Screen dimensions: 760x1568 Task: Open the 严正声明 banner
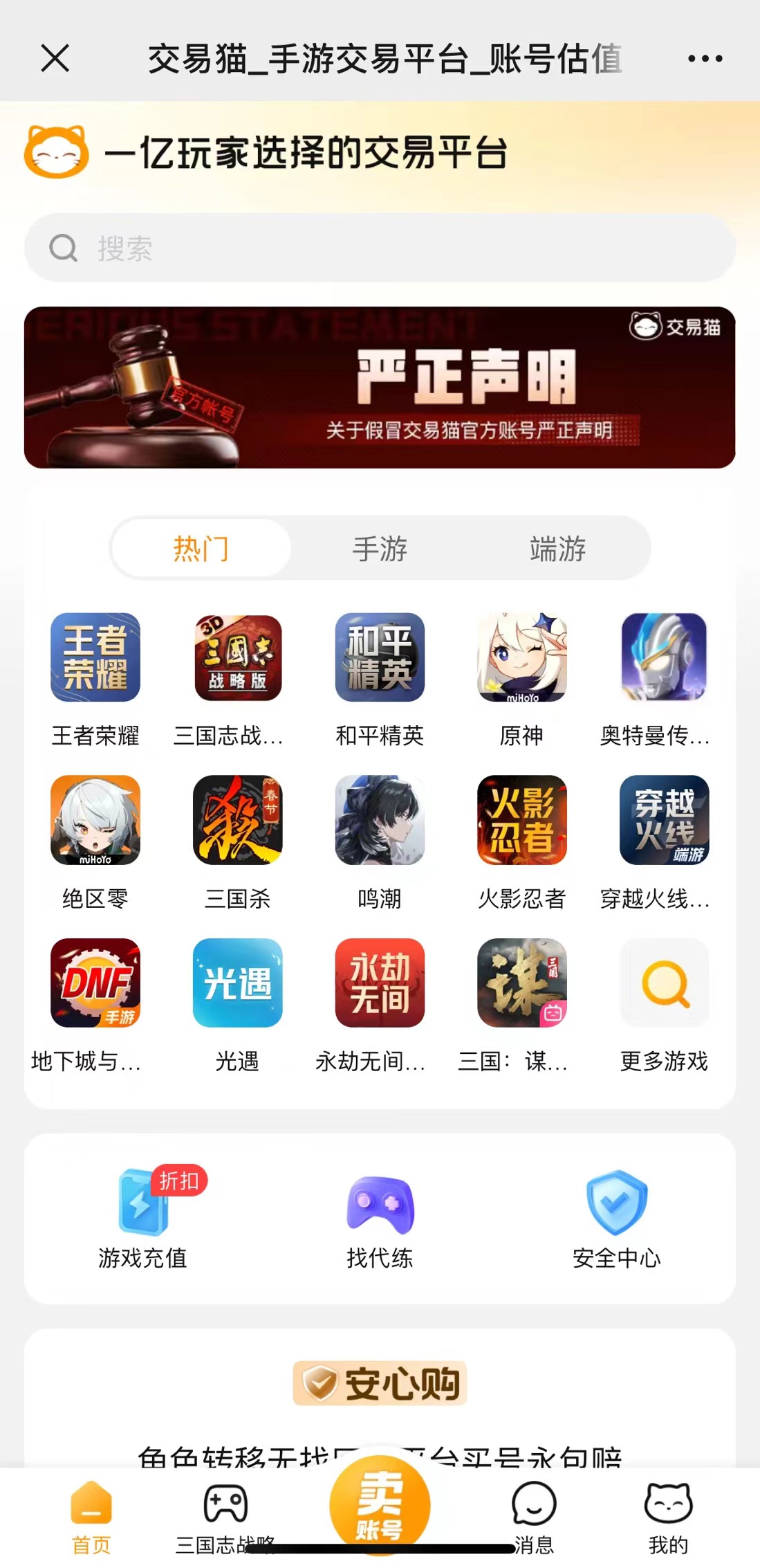coord(380,388)
